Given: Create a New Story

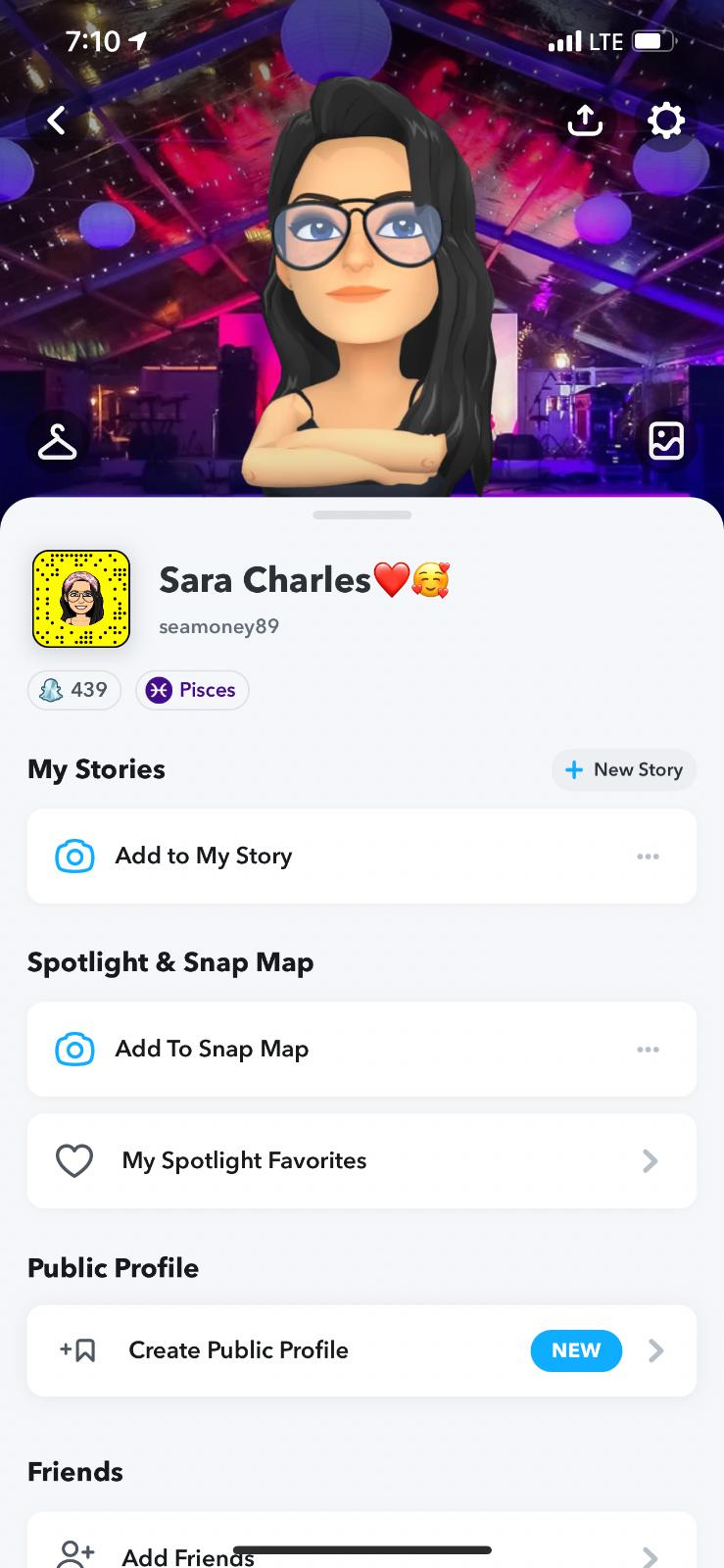Looking at the screenshot, I should click(x=624, y=769).
